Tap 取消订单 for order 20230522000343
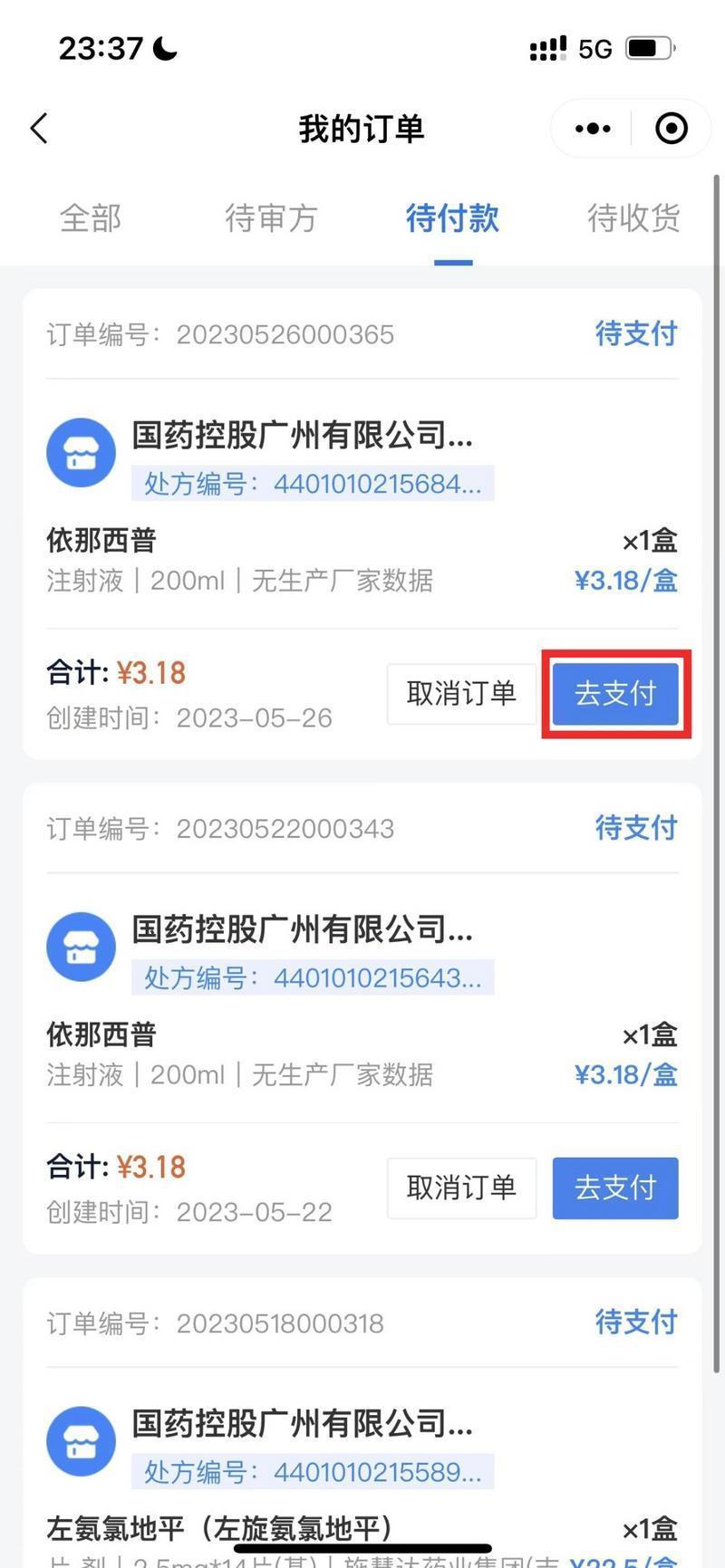725x1568 pixels. click(x=461, y=1188)
